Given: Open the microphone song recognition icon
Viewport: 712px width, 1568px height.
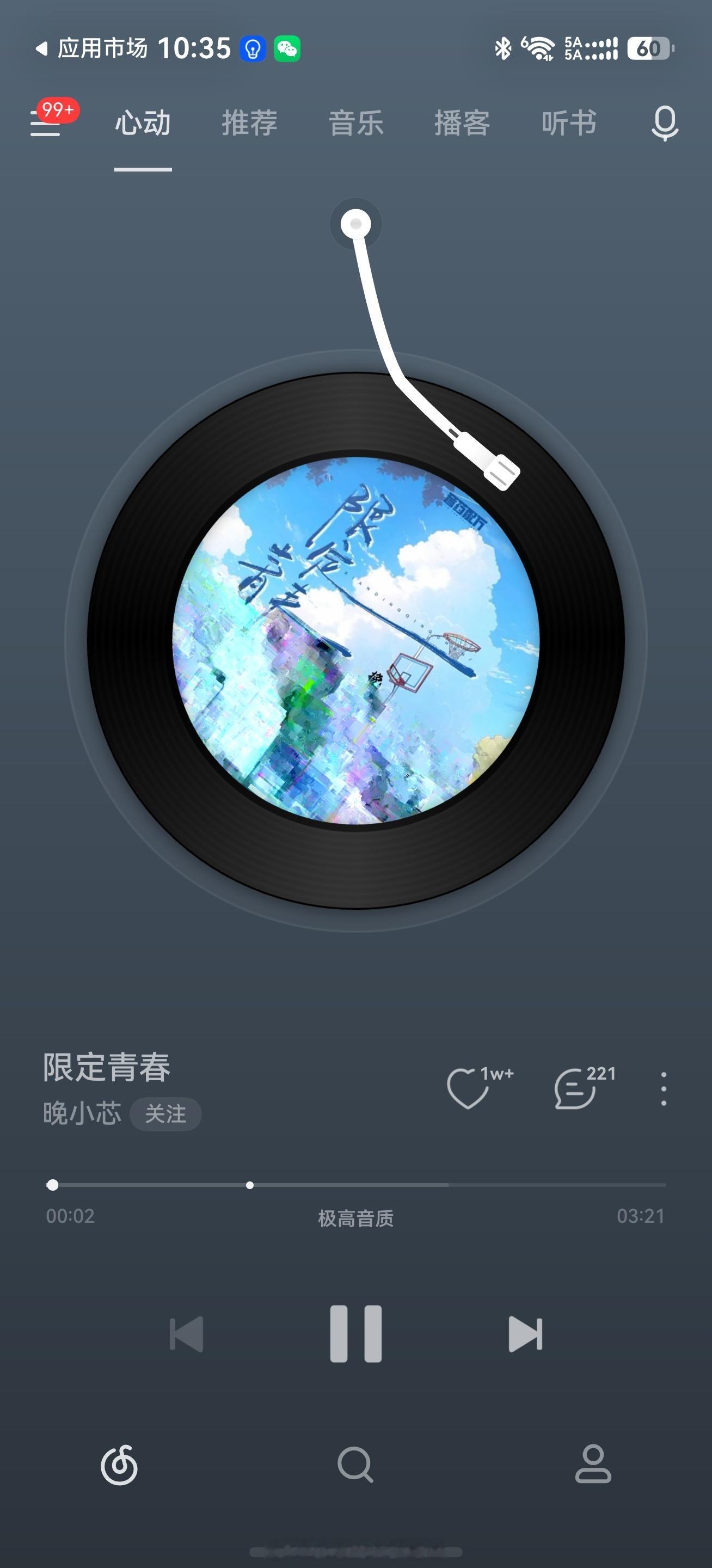Looking at the screenshot, I should (x=665, y=123).
